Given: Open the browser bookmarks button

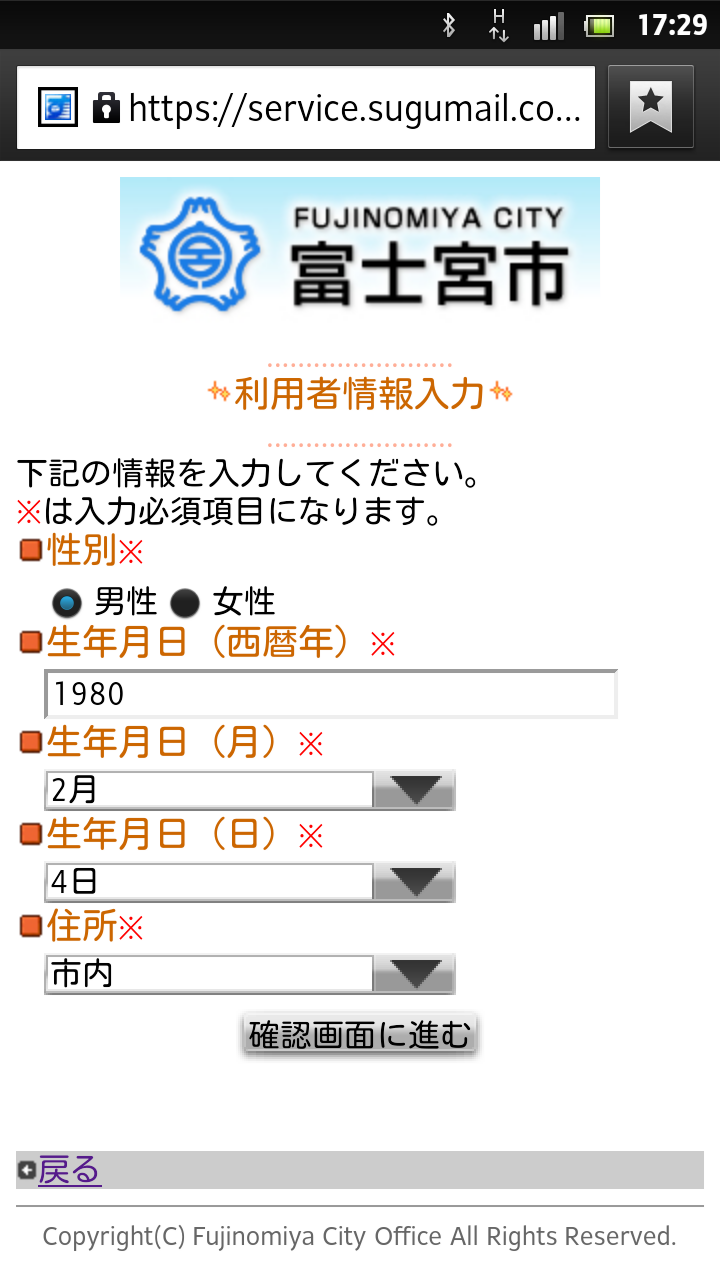Looking at the screenshot, I should pyautogui.click(x=651, y=107).
